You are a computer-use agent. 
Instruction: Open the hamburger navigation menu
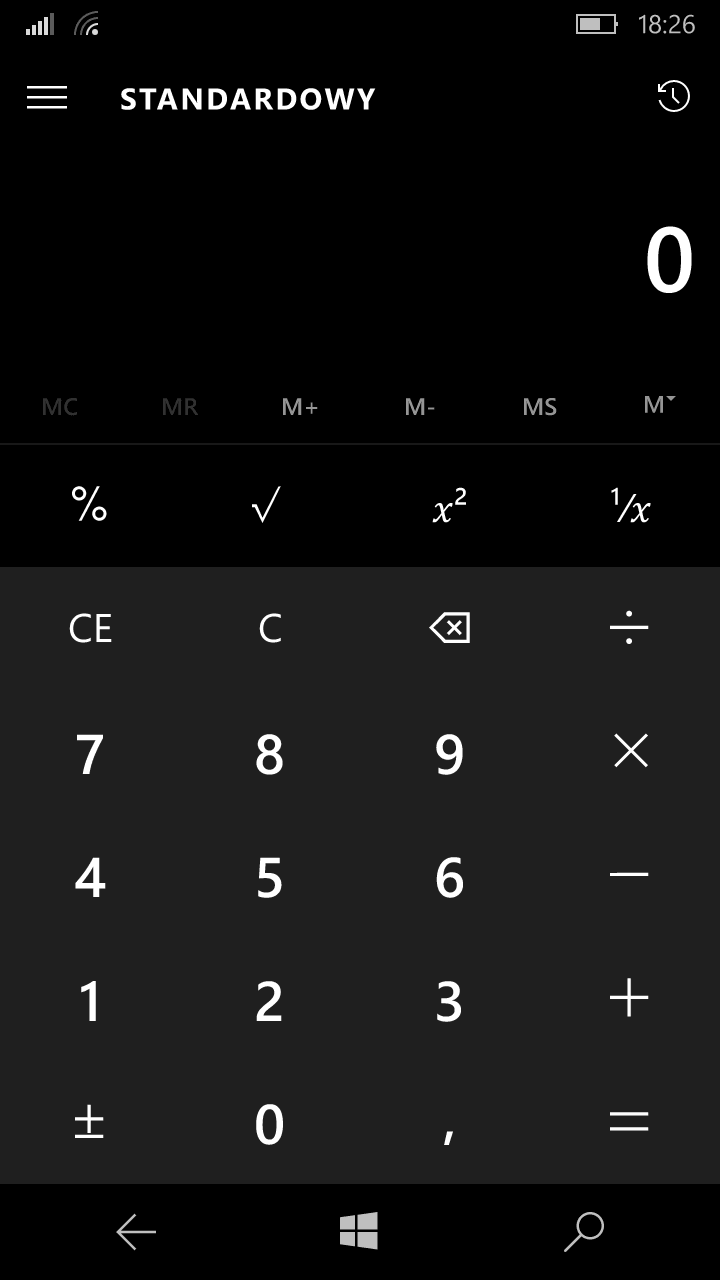[47, 98]
